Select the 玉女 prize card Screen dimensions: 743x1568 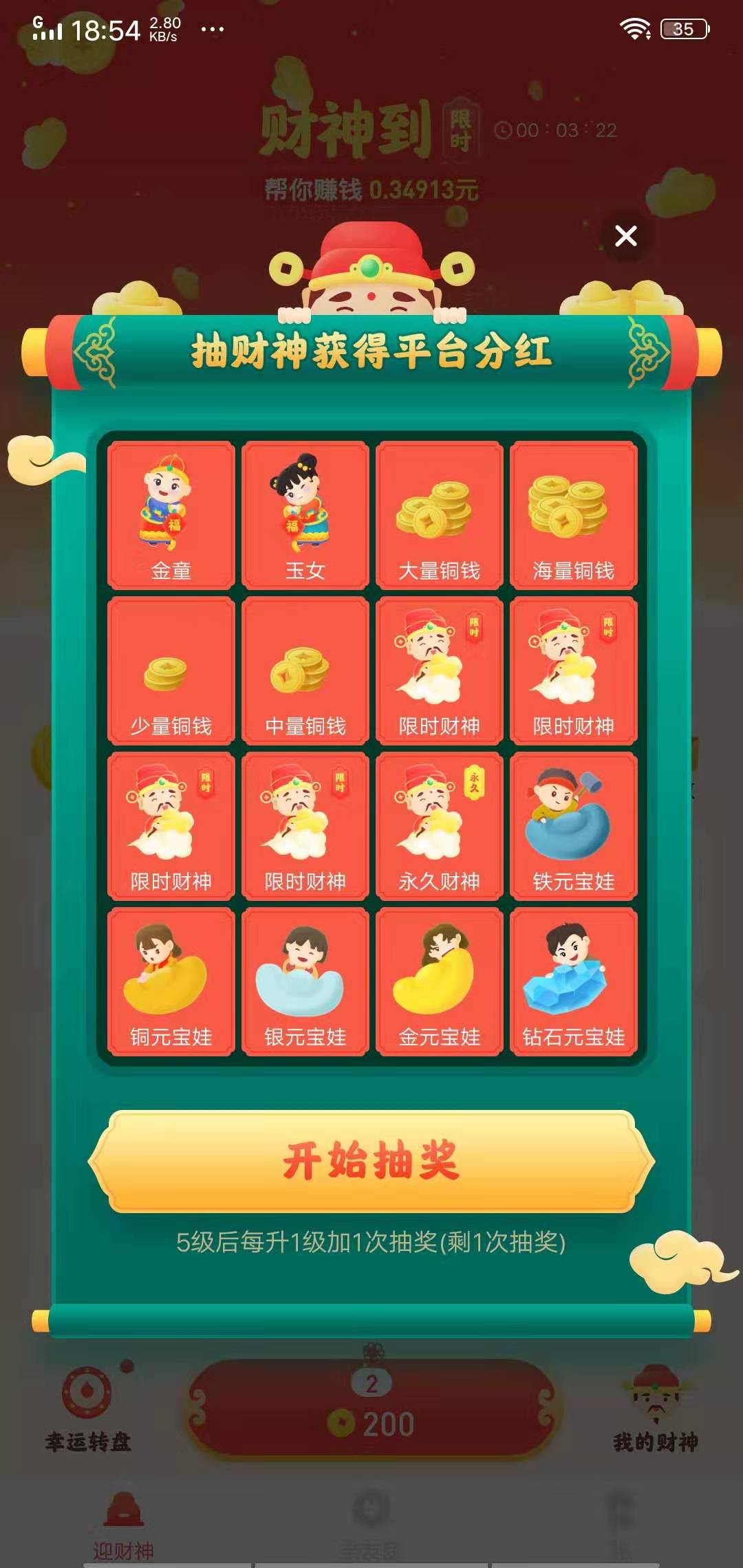point(303,514)
